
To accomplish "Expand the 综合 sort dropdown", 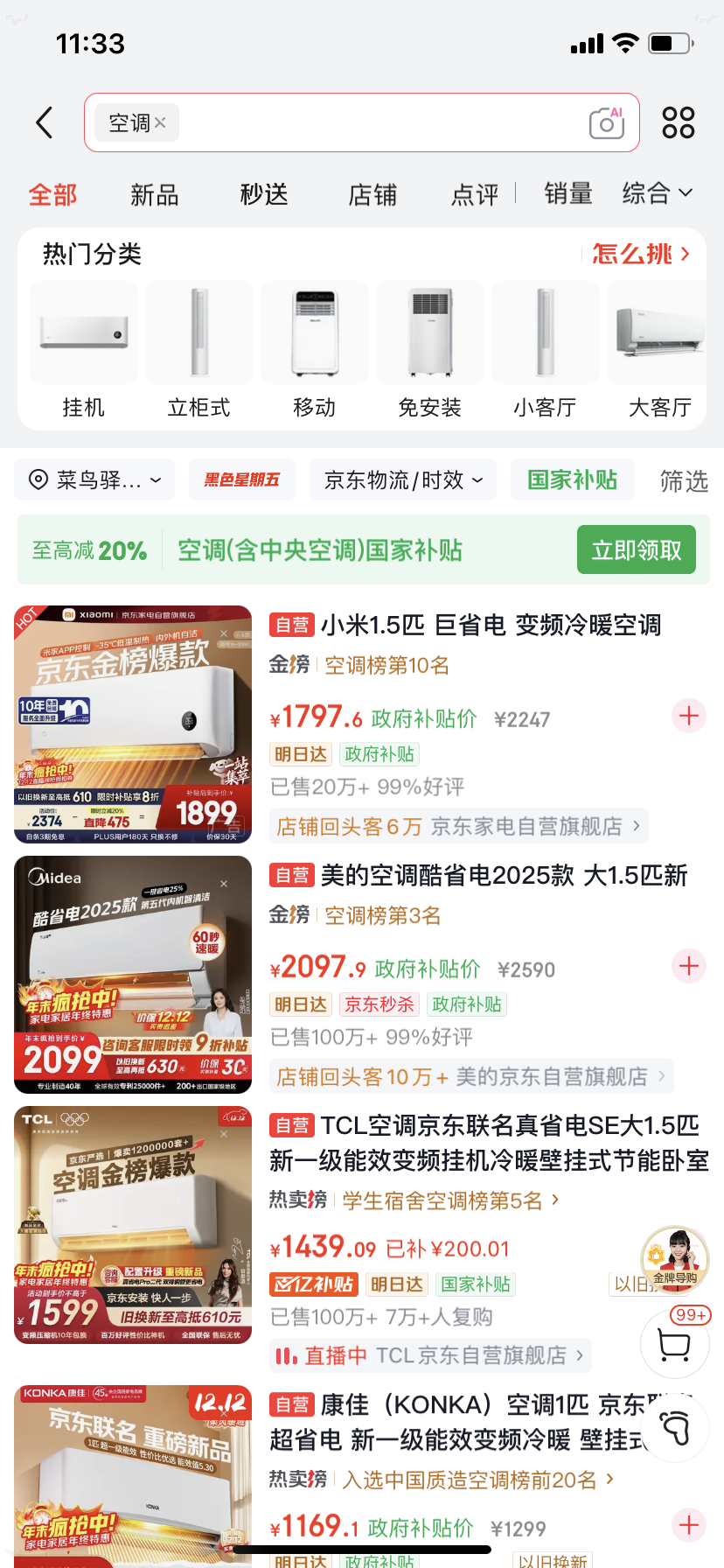I will 657,193.
